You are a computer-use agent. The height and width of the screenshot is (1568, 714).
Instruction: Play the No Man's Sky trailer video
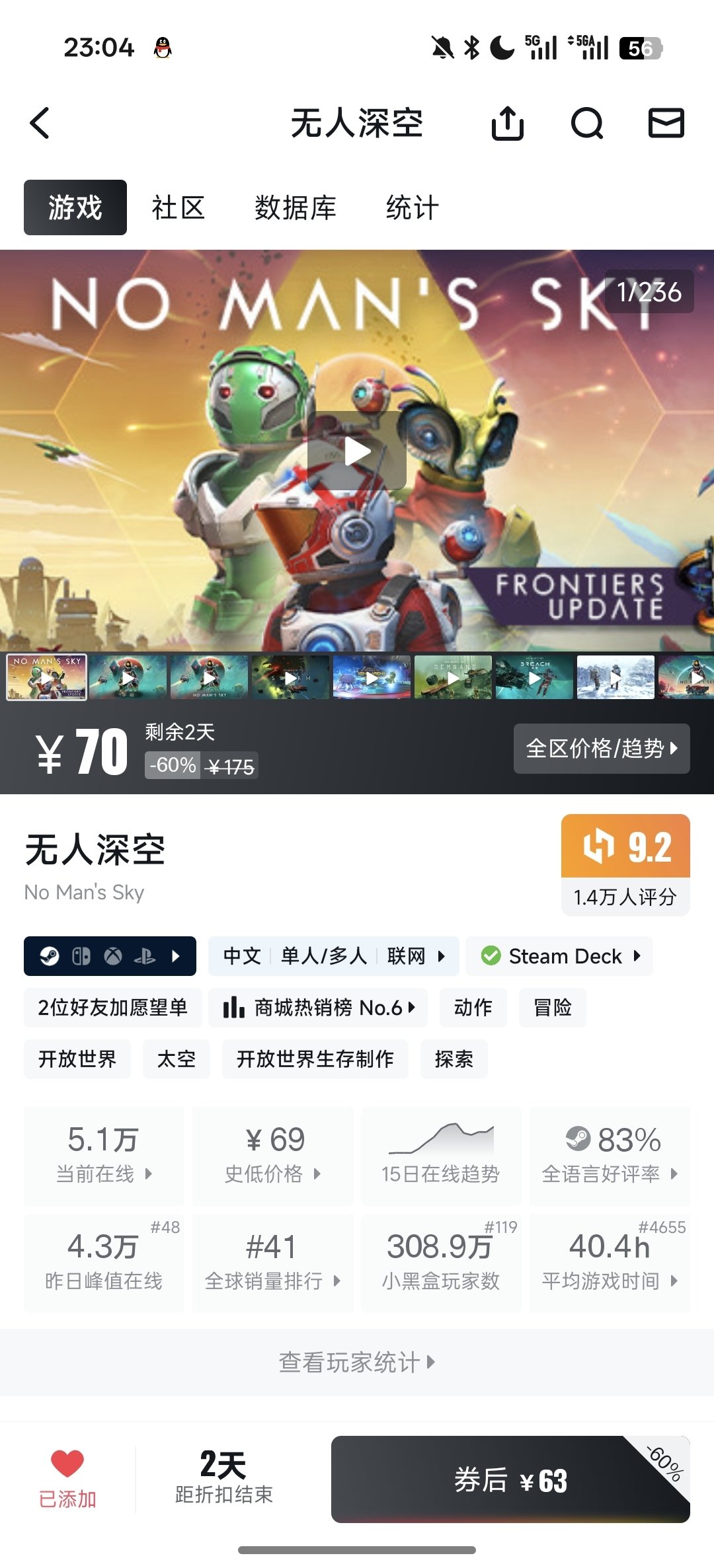(357, 451)
